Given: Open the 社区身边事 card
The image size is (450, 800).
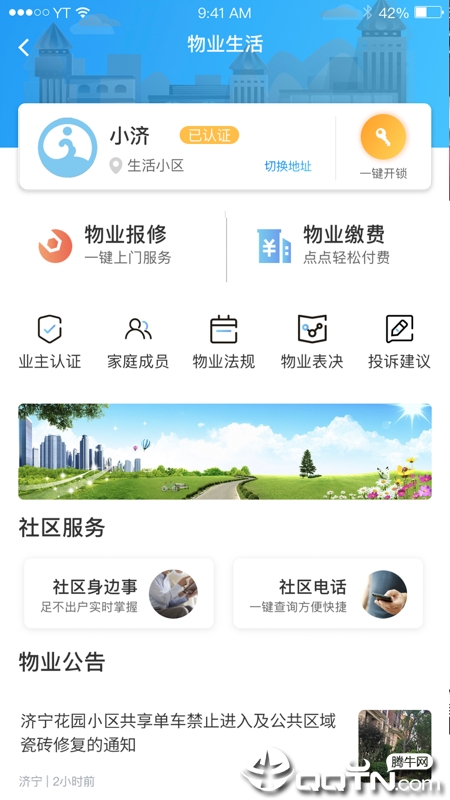Looking at the screenshot, I should (x=119, y=593).
